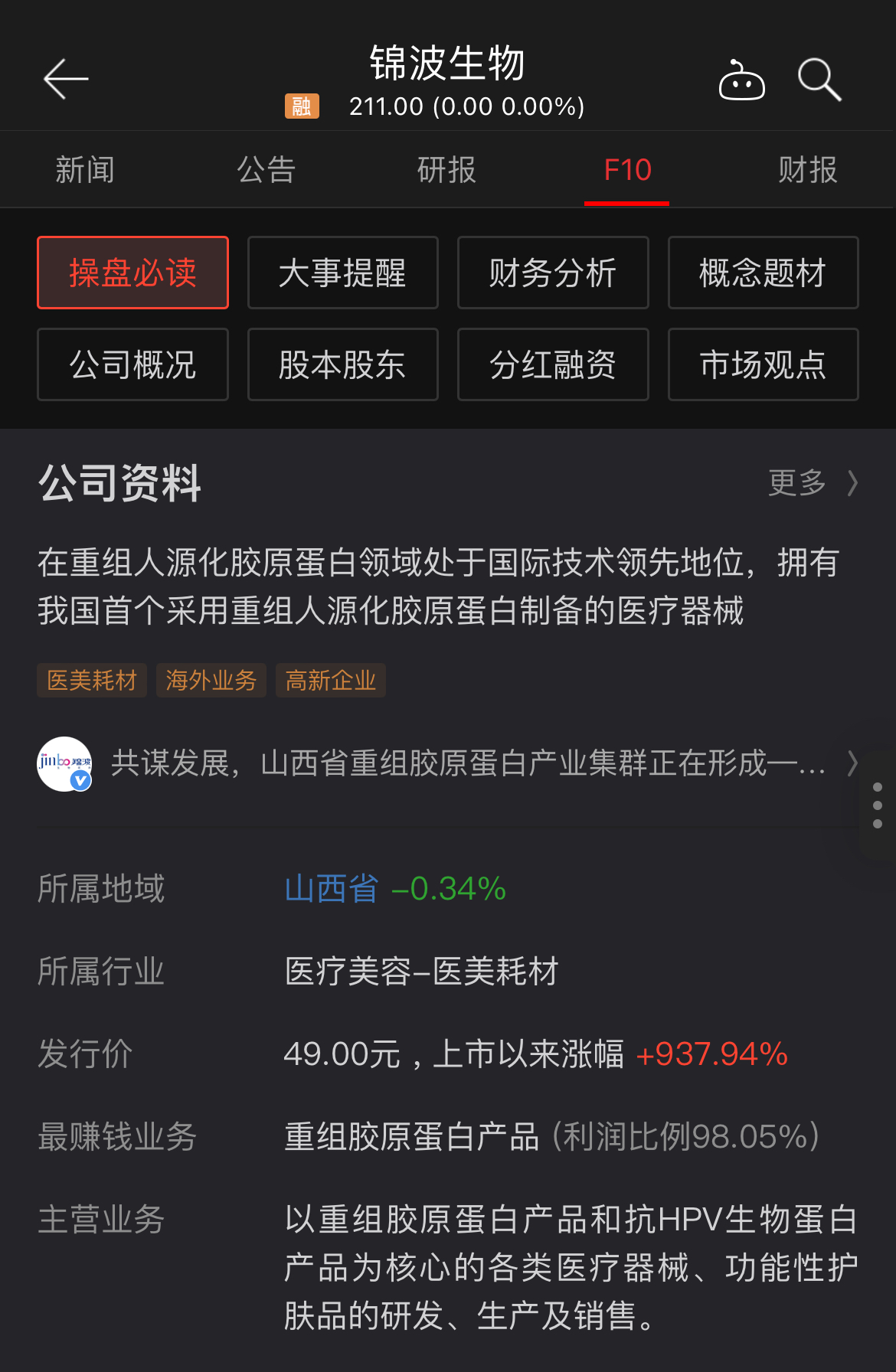The width and height of the screenshot is (896, 1372).
Task: Tap the 医美耗材 tag
Action: tap(92, 680)
